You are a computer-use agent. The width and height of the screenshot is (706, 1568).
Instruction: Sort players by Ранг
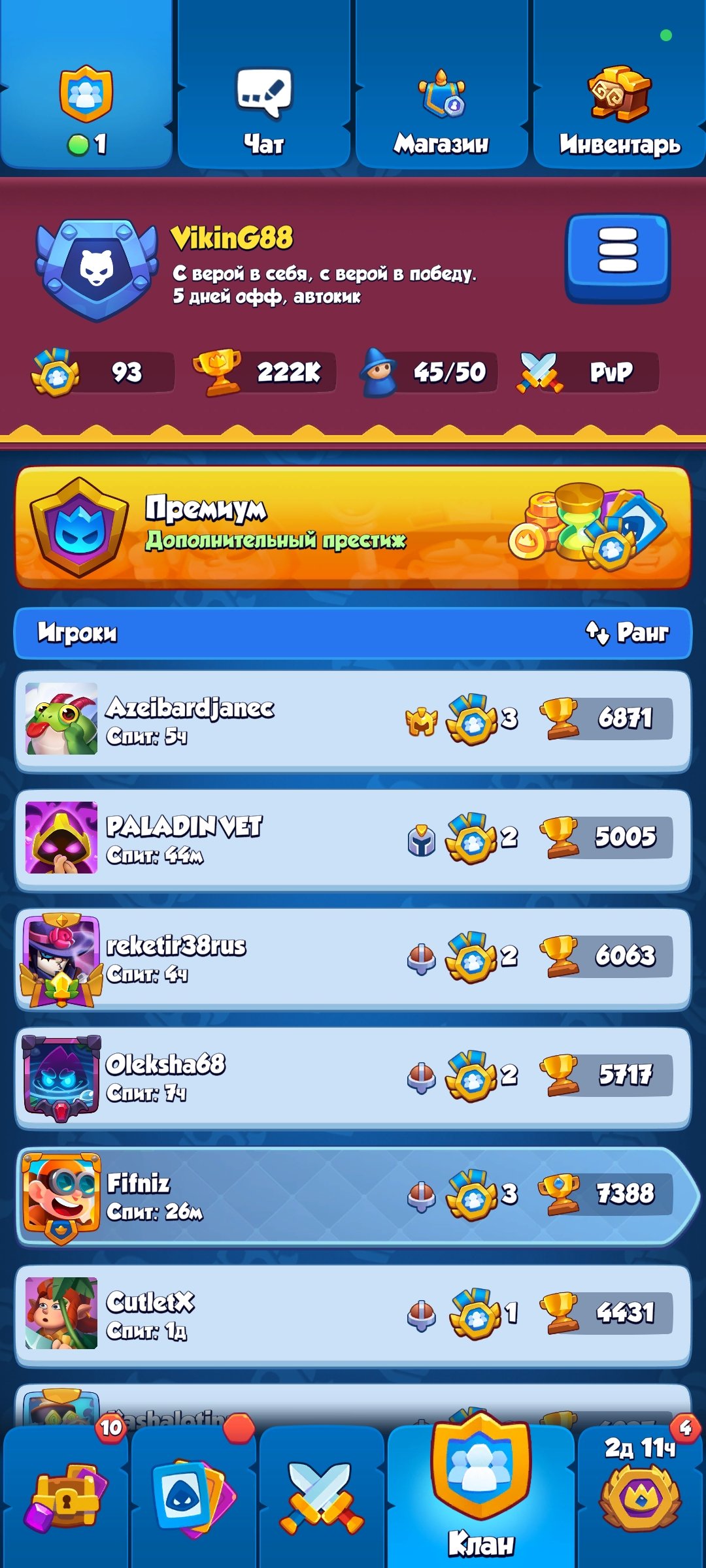(x=627, y=632)
